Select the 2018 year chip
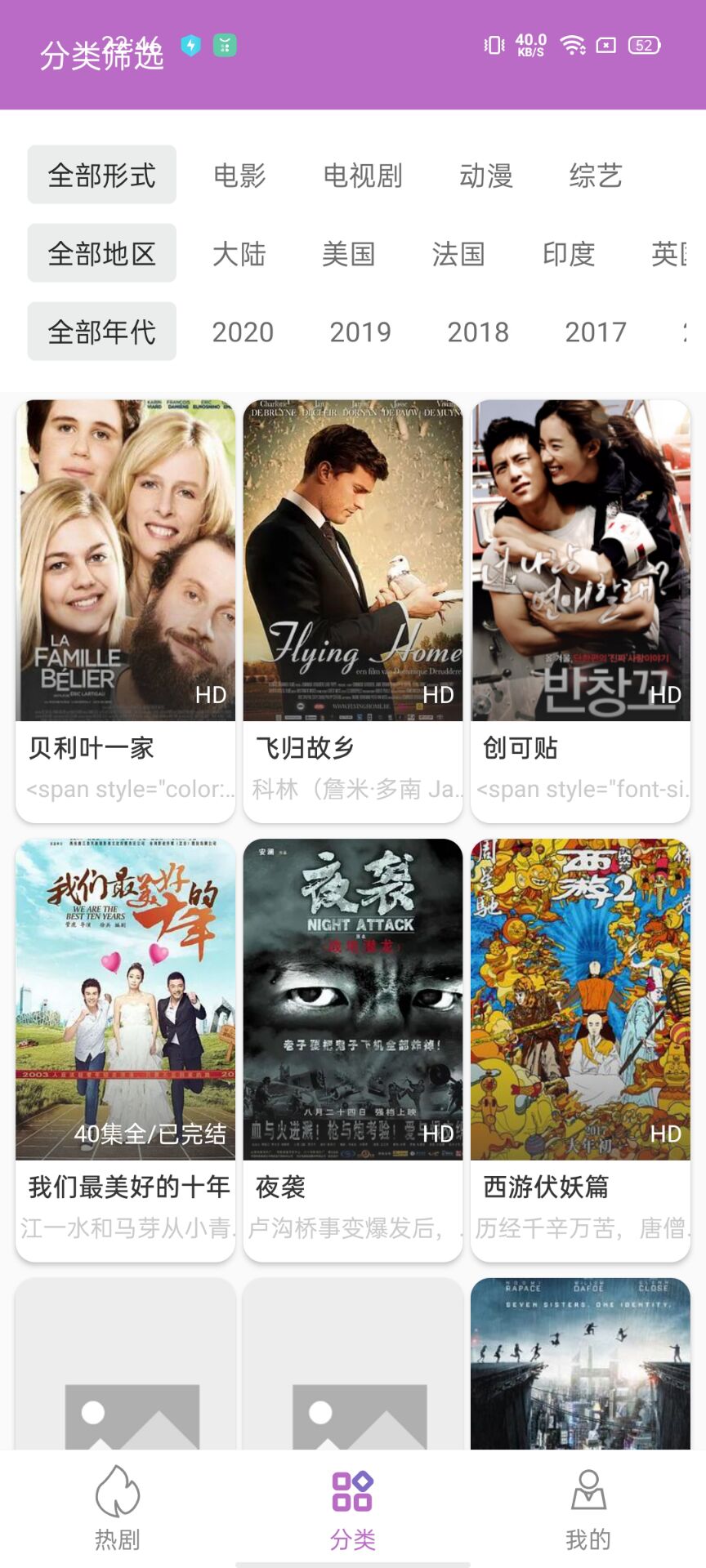The width and height of the screenshot is (706, 1568). pos(478,332)
